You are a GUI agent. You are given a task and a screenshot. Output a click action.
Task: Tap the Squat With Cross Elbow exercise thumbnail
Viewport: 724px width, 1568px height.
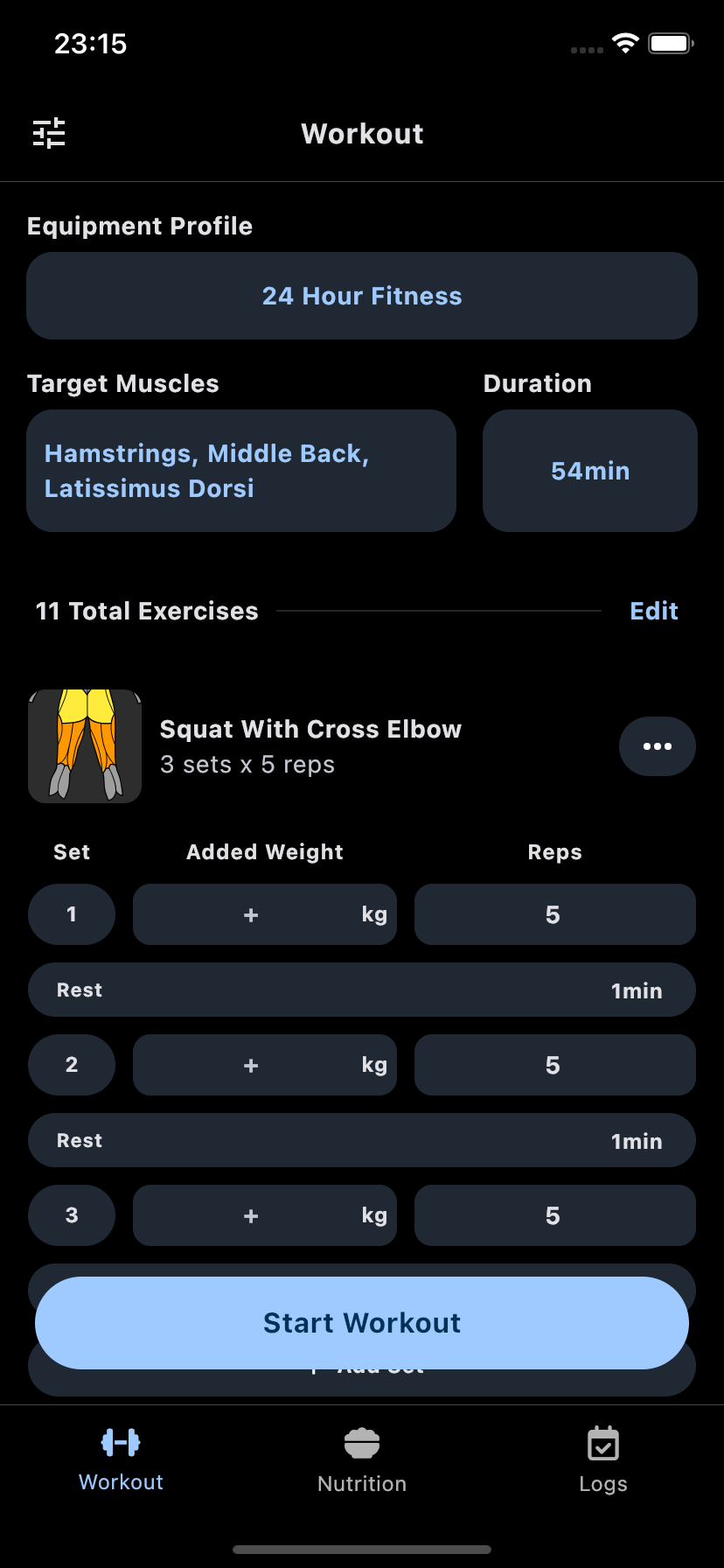pyautogui.click(x=84, y=745)
